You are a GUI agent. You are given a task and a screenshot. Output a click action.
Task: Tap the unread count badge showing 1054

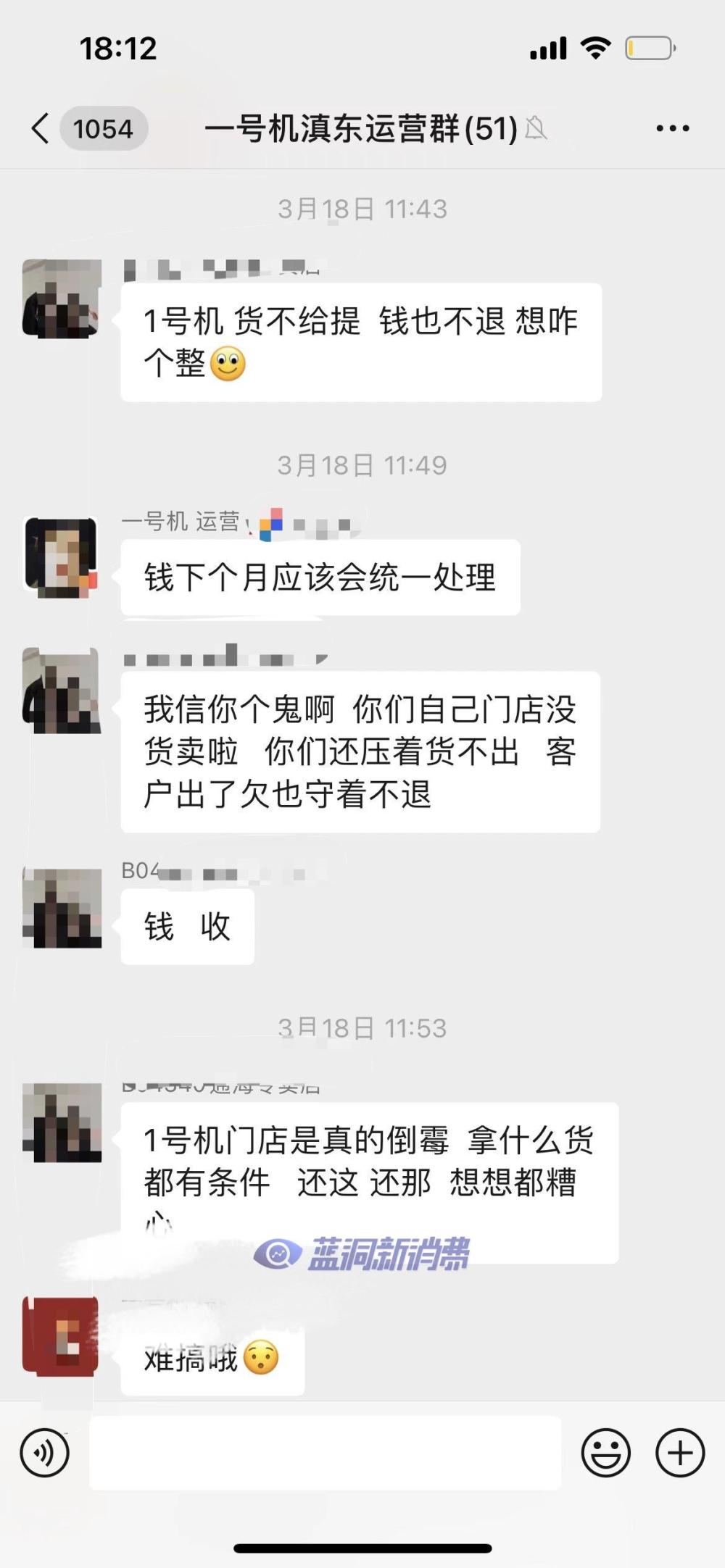103,129
